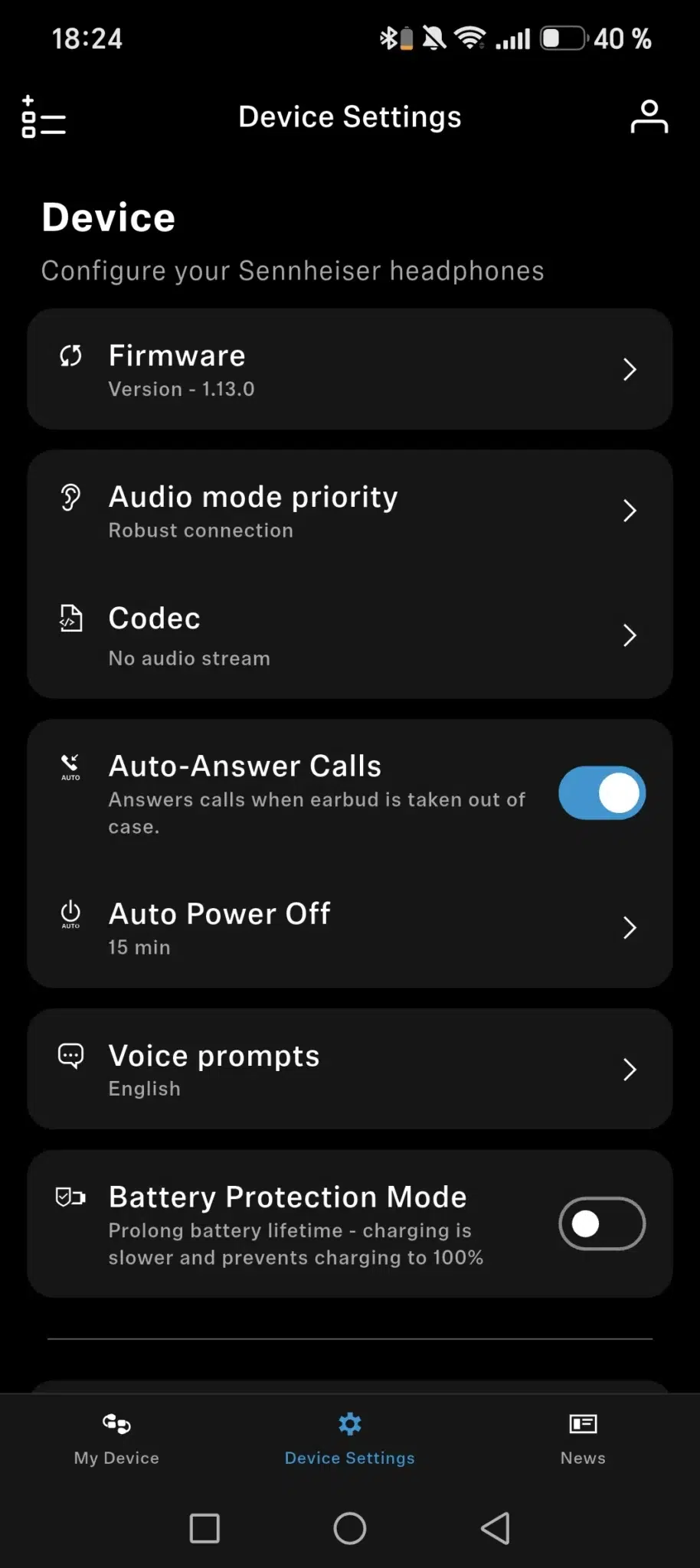The height and width of the screenshot is (1568, 700).
Task: Open the Codec setting
Action: (350, 635)
